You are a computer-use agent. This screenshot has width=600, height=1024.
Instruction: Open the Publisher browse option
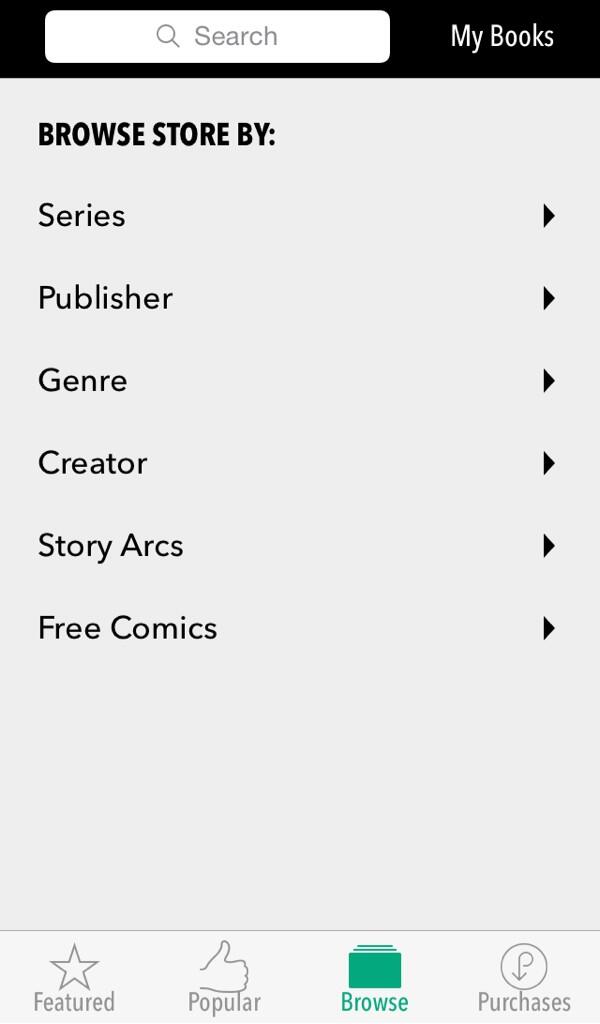click(300, 298)
